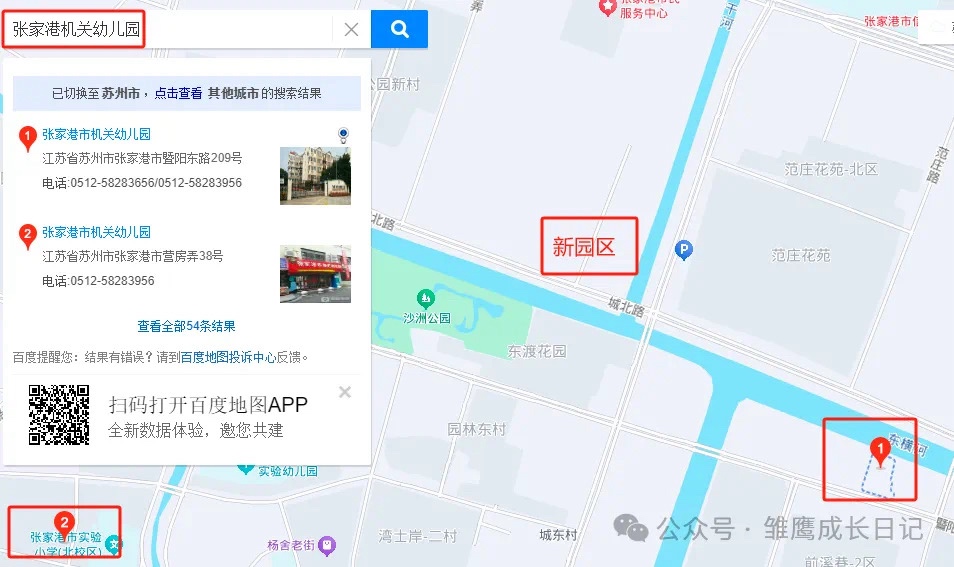954x567 pixels.
Task: Open result 2 at 营房弄38号
Action: (96, 232)
